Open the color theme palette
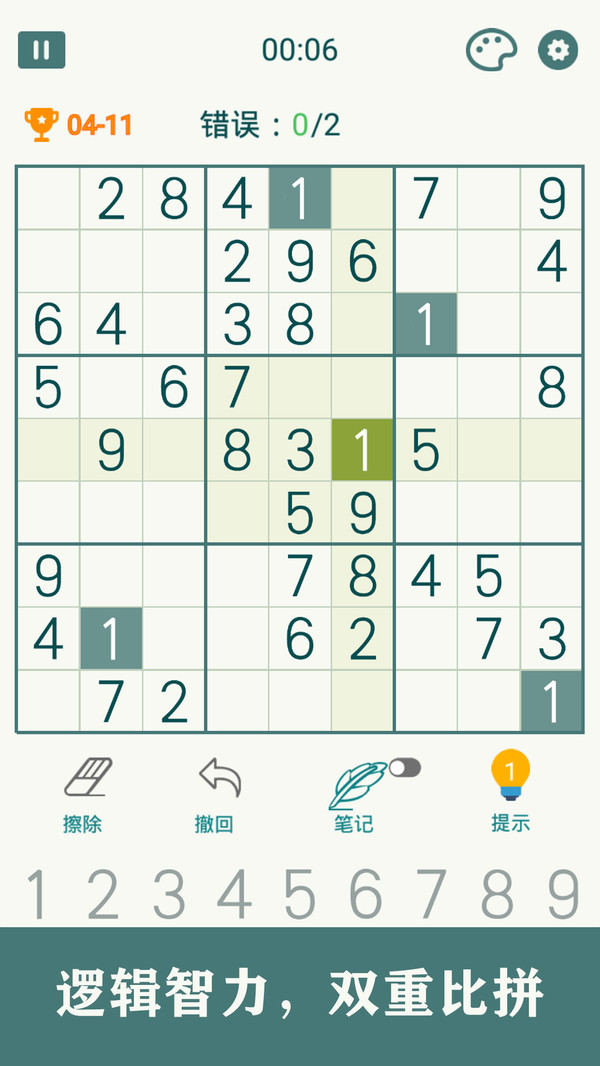Viewport: 600px width, 1066px height. (x=491, y=50)
